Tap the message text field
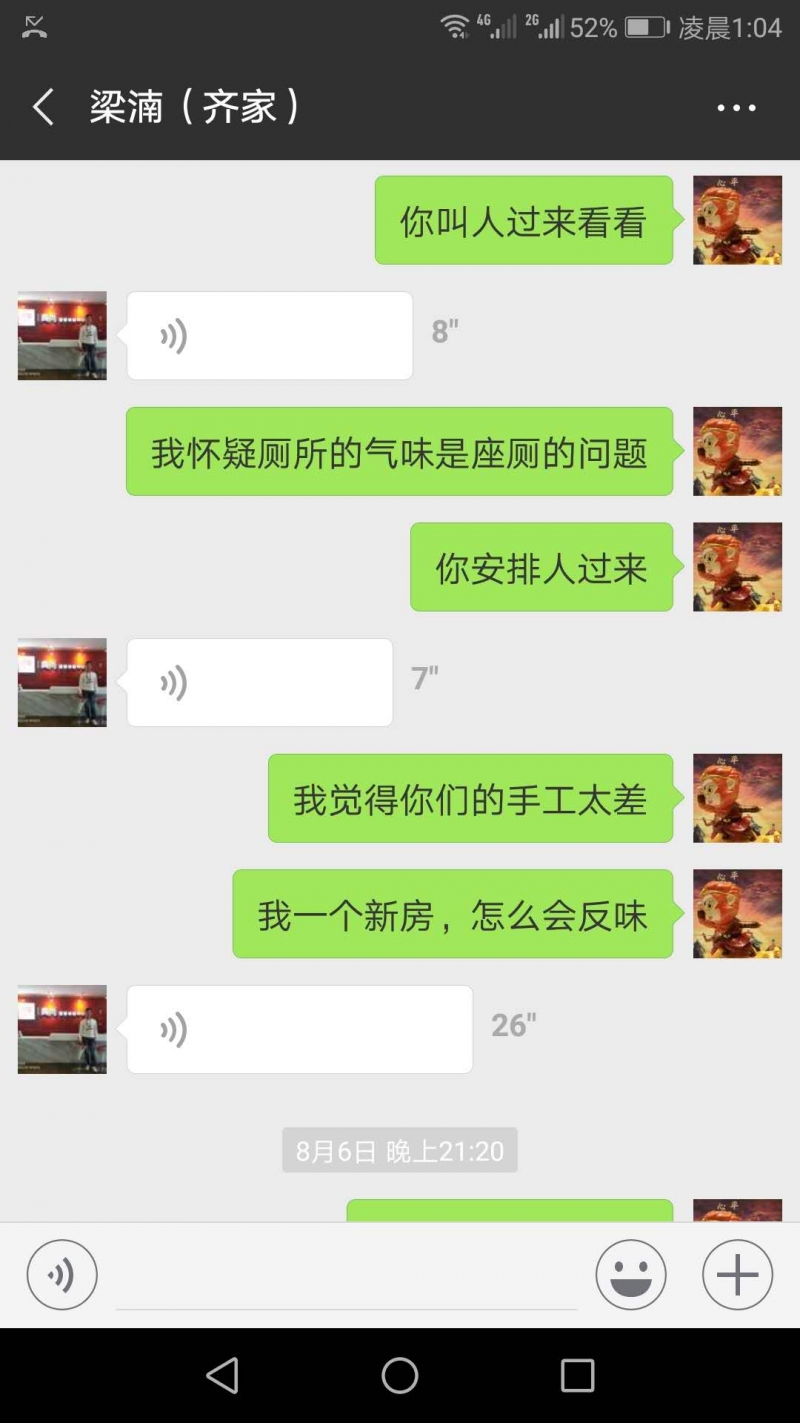The width and height of the screenshot is (800, 1423). pos(346,1278)
